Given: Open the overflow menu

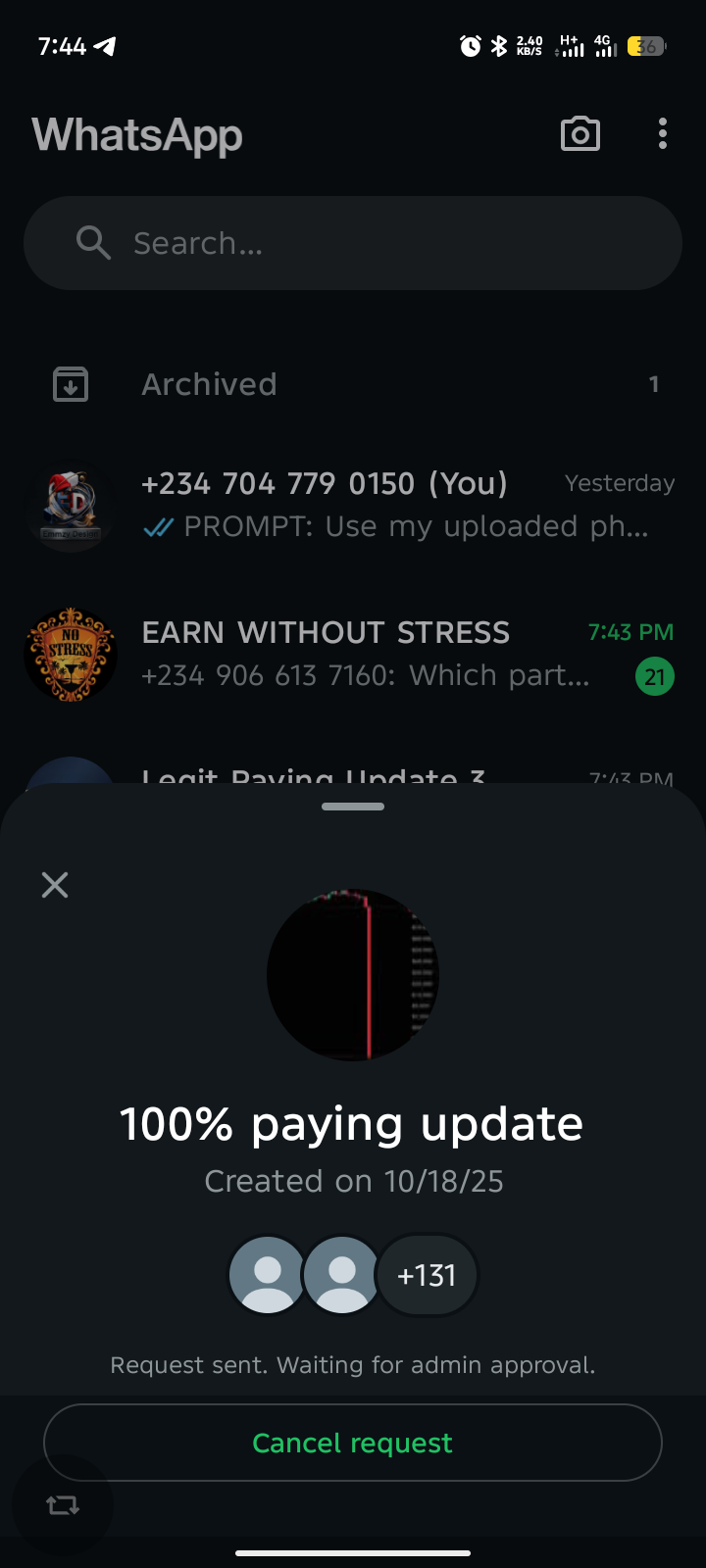Looking at the screenshot, I should click(663, 134).
